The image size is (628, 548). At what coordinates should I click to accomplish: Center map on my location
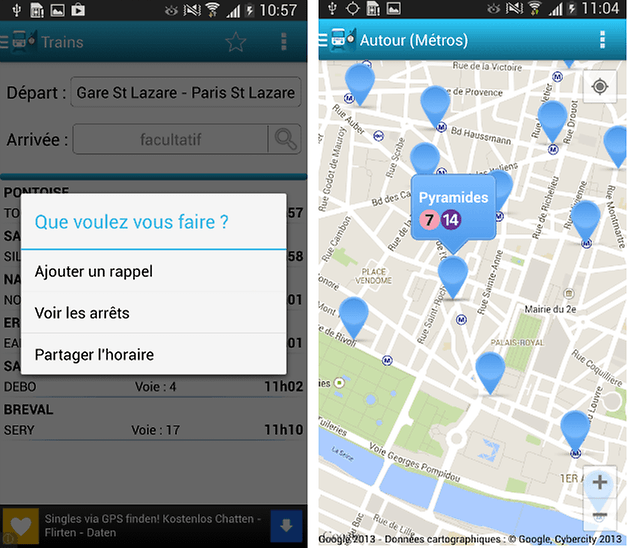pyautogui.click(x=600, y=86)
